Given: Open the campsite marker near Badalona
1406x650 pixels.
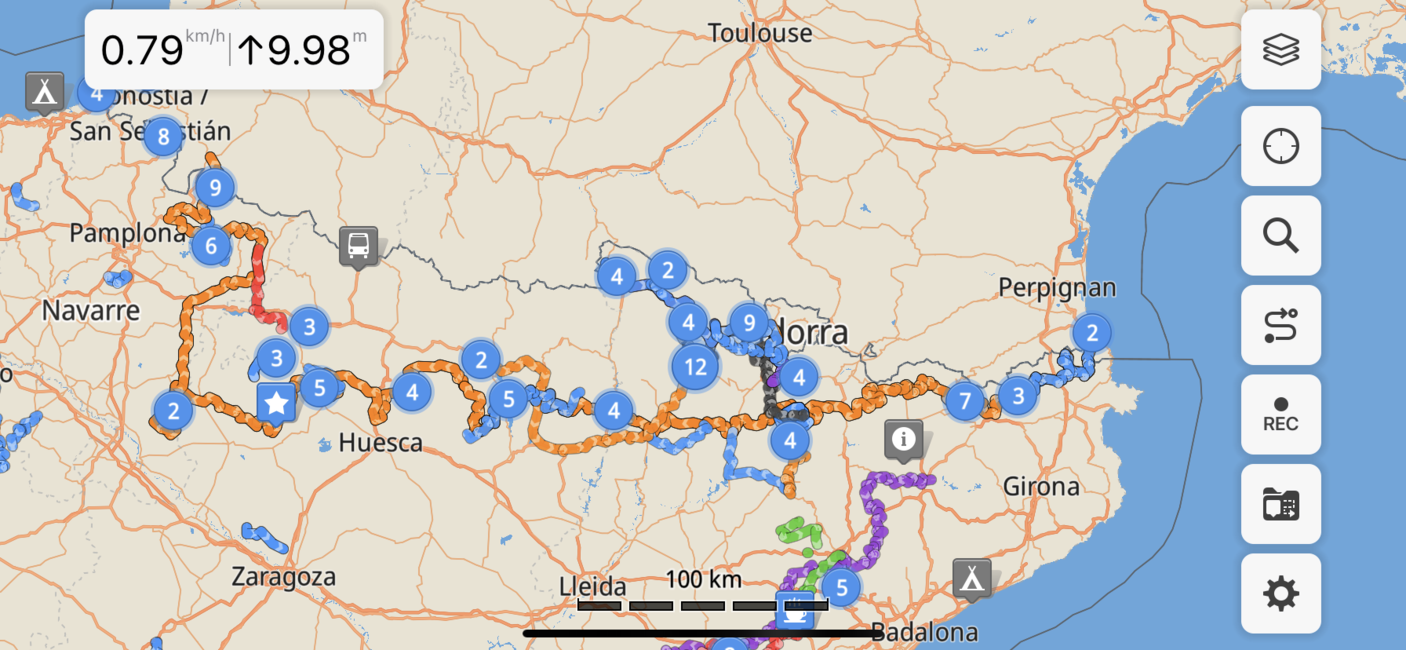Looking at the screenshot, I should (x=971, y=577).
